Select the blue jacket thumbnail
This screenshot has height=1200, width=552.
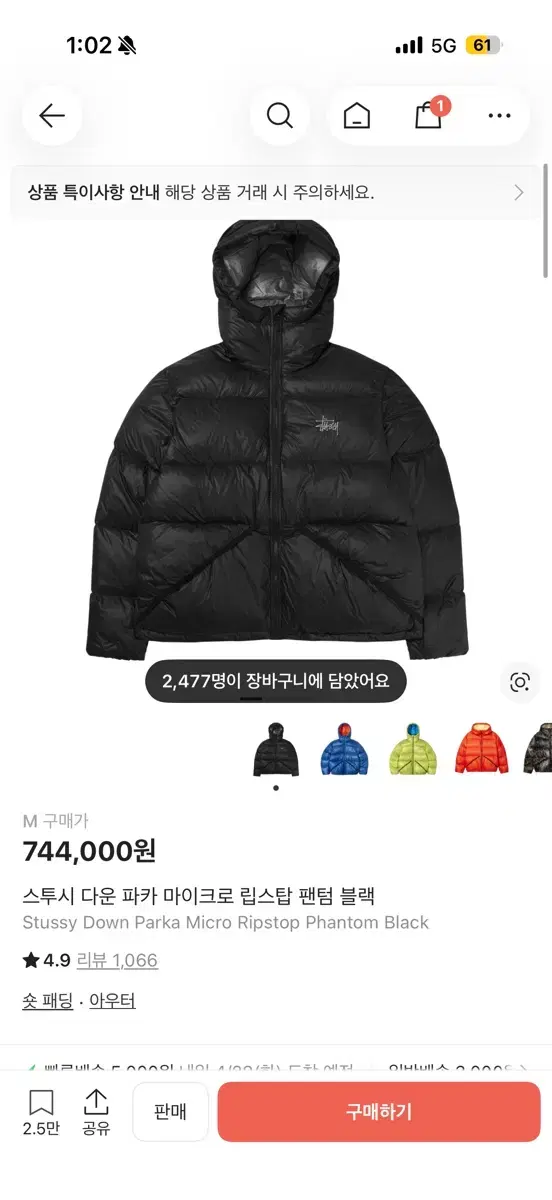344,750
